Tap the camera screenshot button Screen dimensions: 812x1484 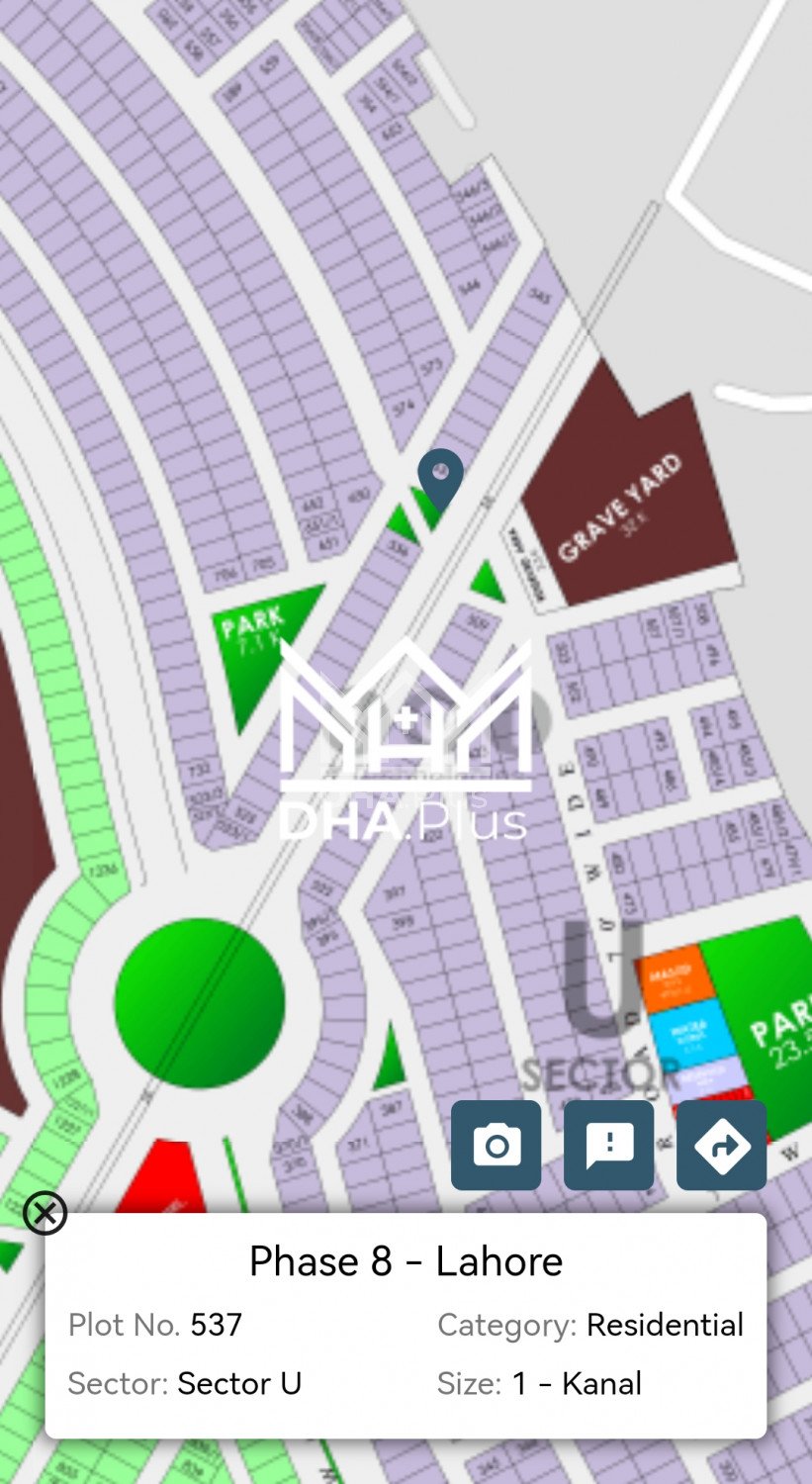pos(496,1145)
